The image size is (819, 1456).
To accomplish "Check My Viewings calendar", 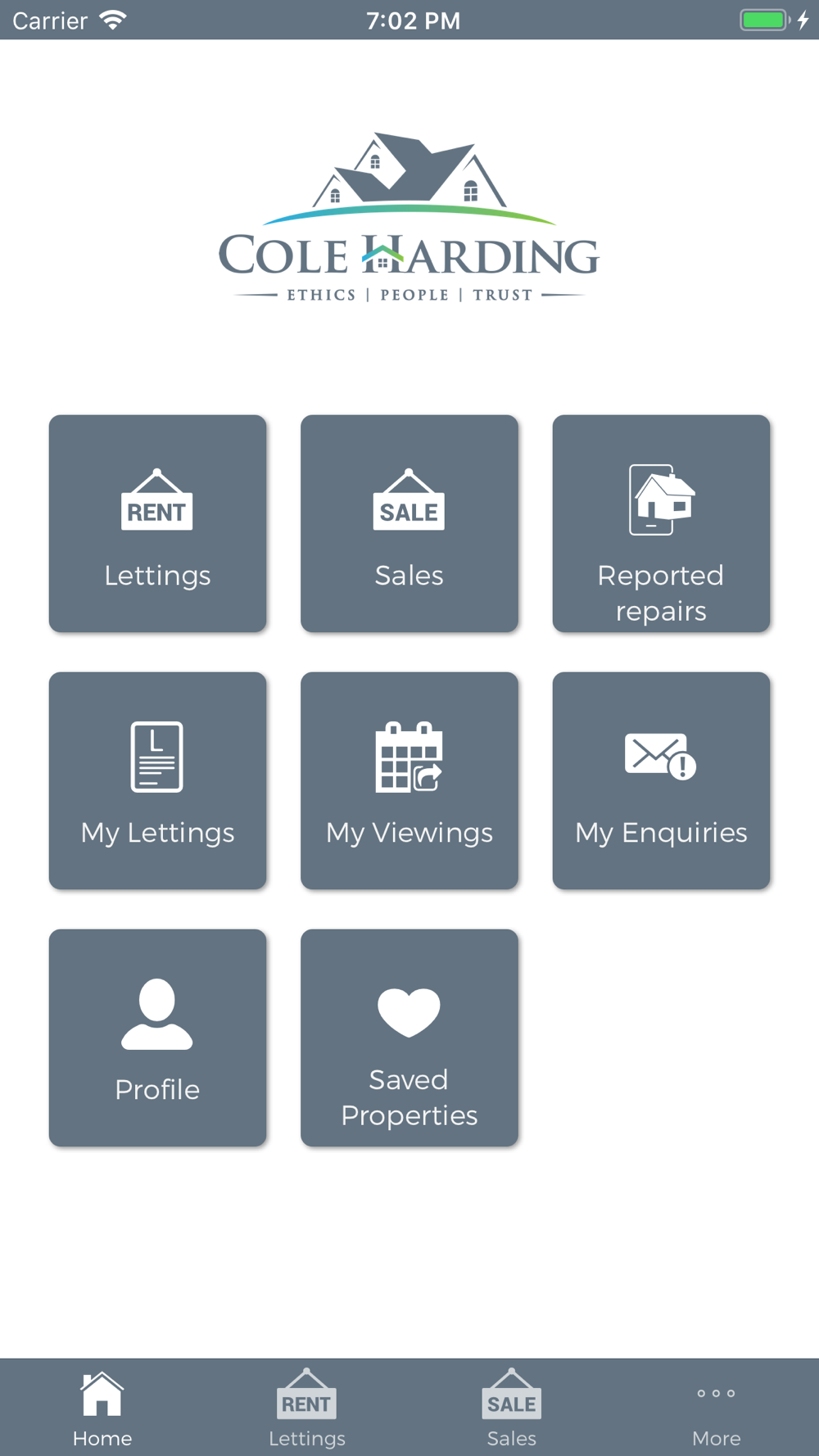I will (x=409, y=780).
